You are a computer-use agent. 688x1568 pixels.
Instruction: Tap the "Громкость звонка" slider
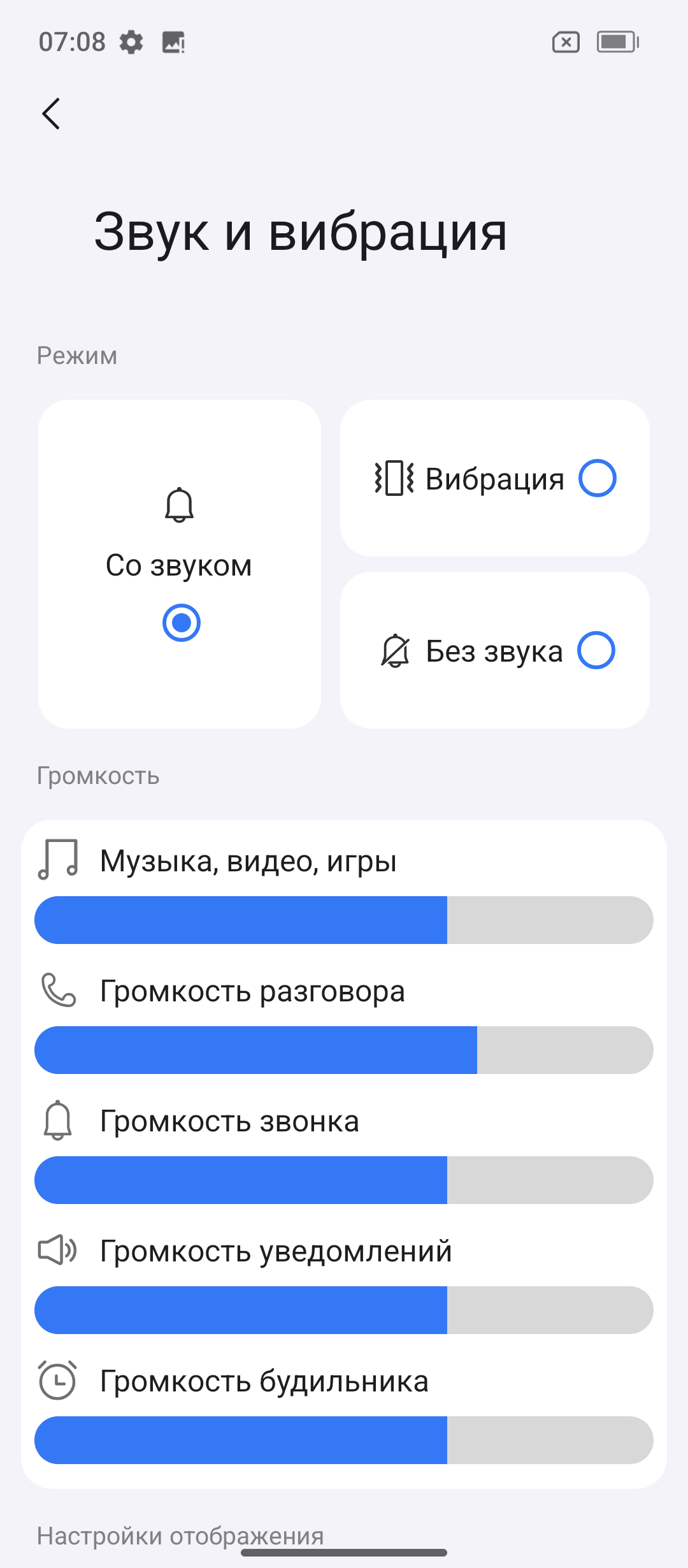pyautogui.click(x=344, y=1180)
